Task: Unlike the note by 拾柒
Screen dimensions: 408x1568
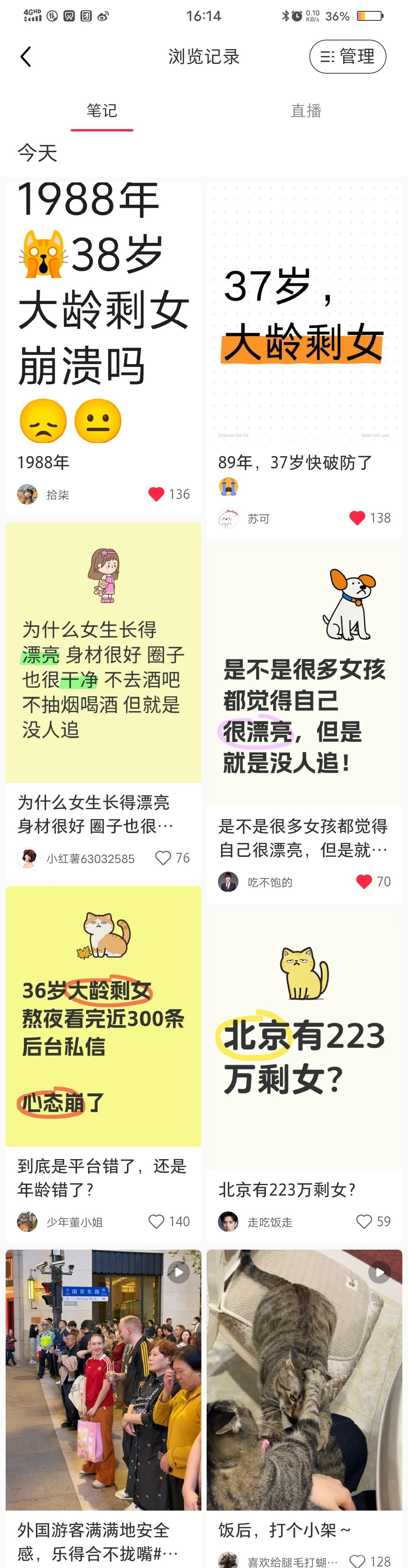Action: pos(156,494)
